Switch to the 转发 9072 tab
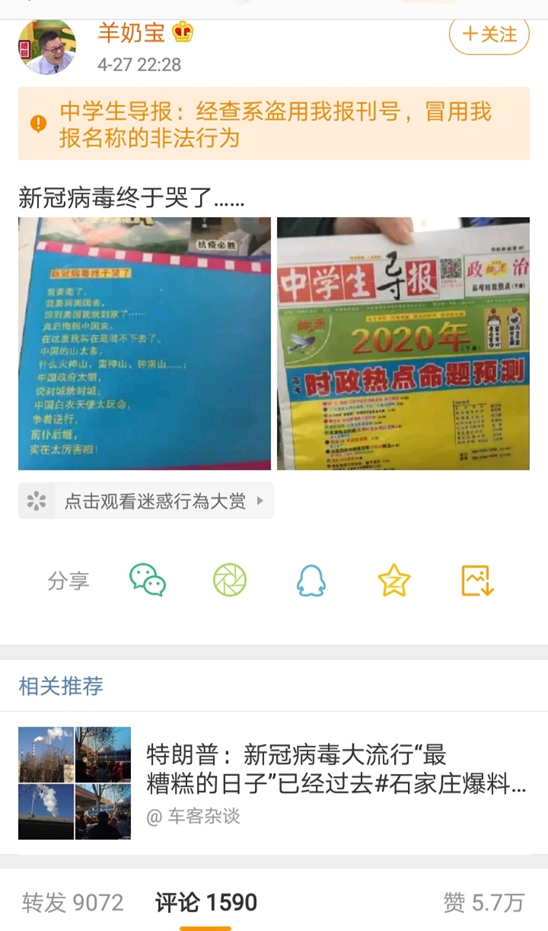Screen dimensions: 548x931 [x=73, y=902]
